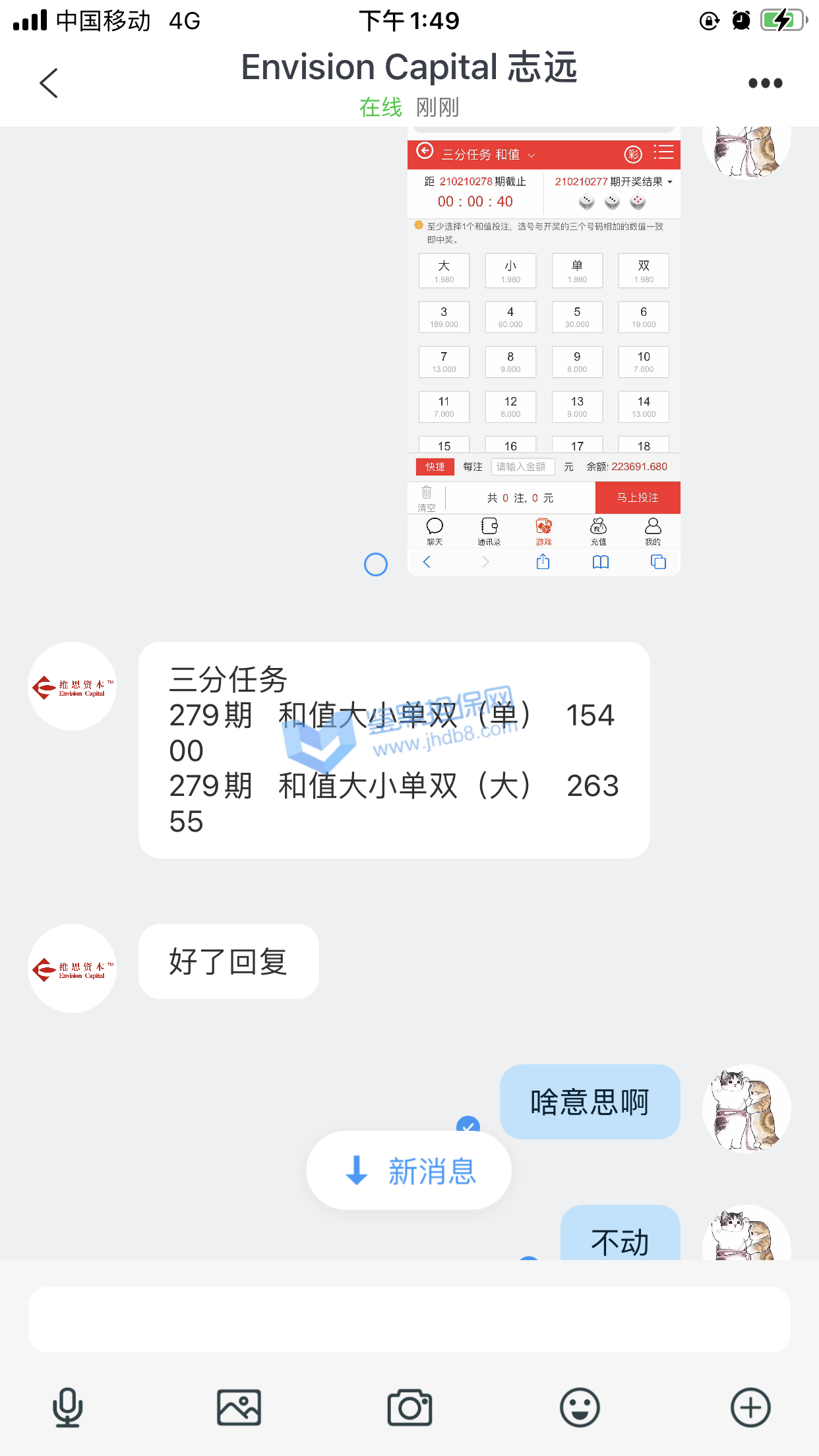Open the emoji picker
The height and width of the screenshot is (1456, 819).
(x=580, y=1408)
